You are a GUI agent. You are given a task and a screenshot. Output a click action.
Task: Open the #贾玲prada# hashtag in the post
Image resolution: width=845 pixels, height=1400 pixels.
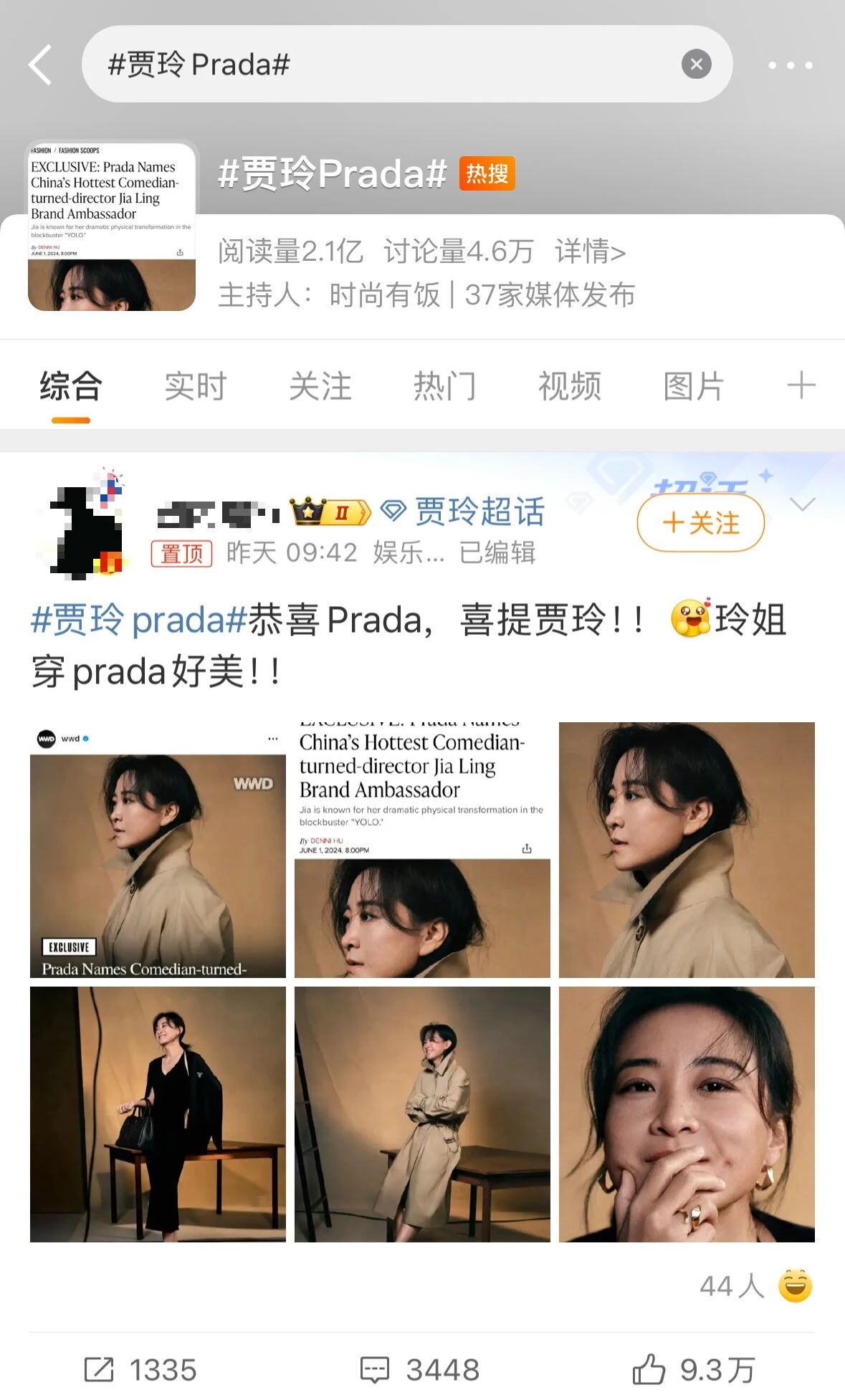coord(139,620)
